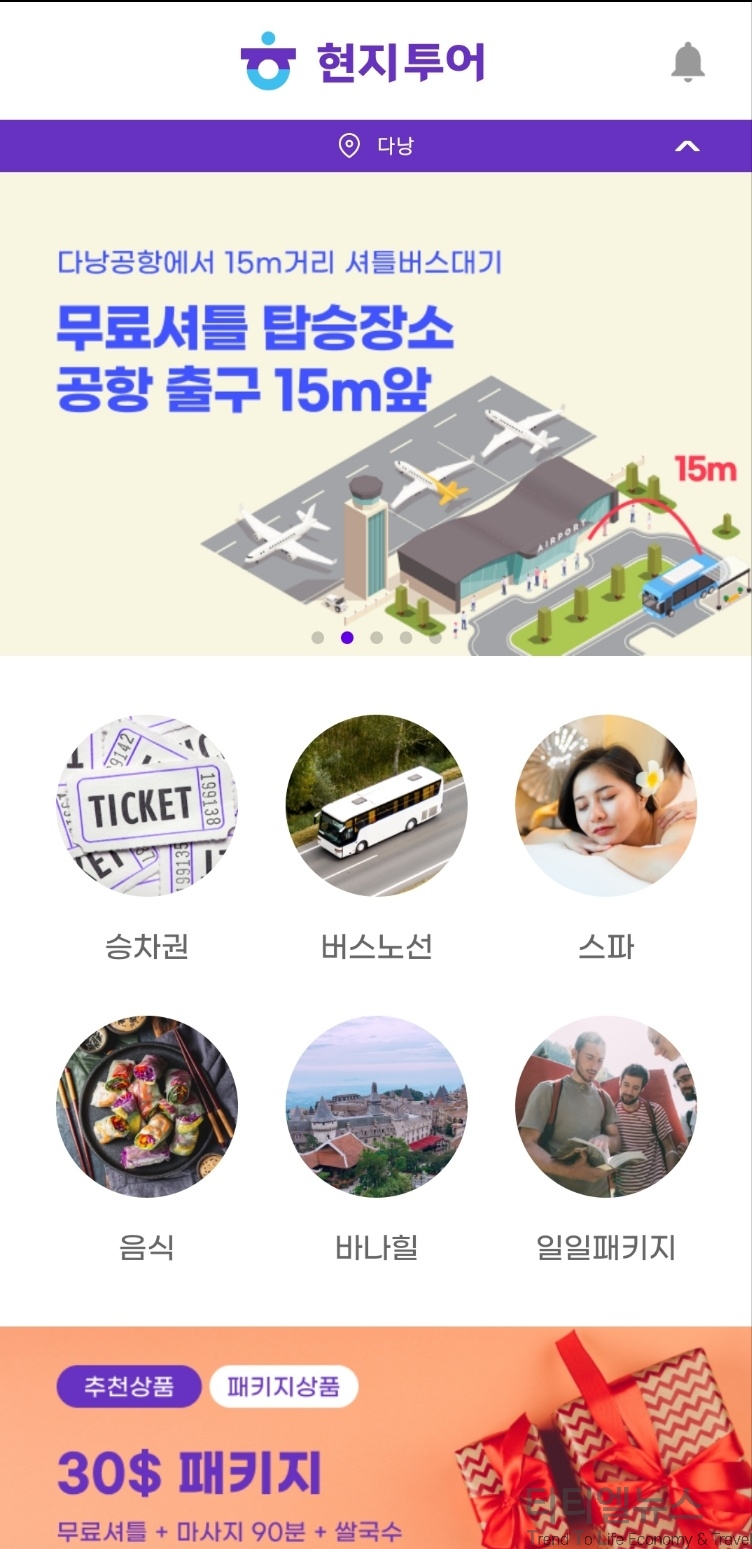Screen dimensions: 752x1549
Task: Switch to the 추천상품 tab
Action: tap(129, 1387)
